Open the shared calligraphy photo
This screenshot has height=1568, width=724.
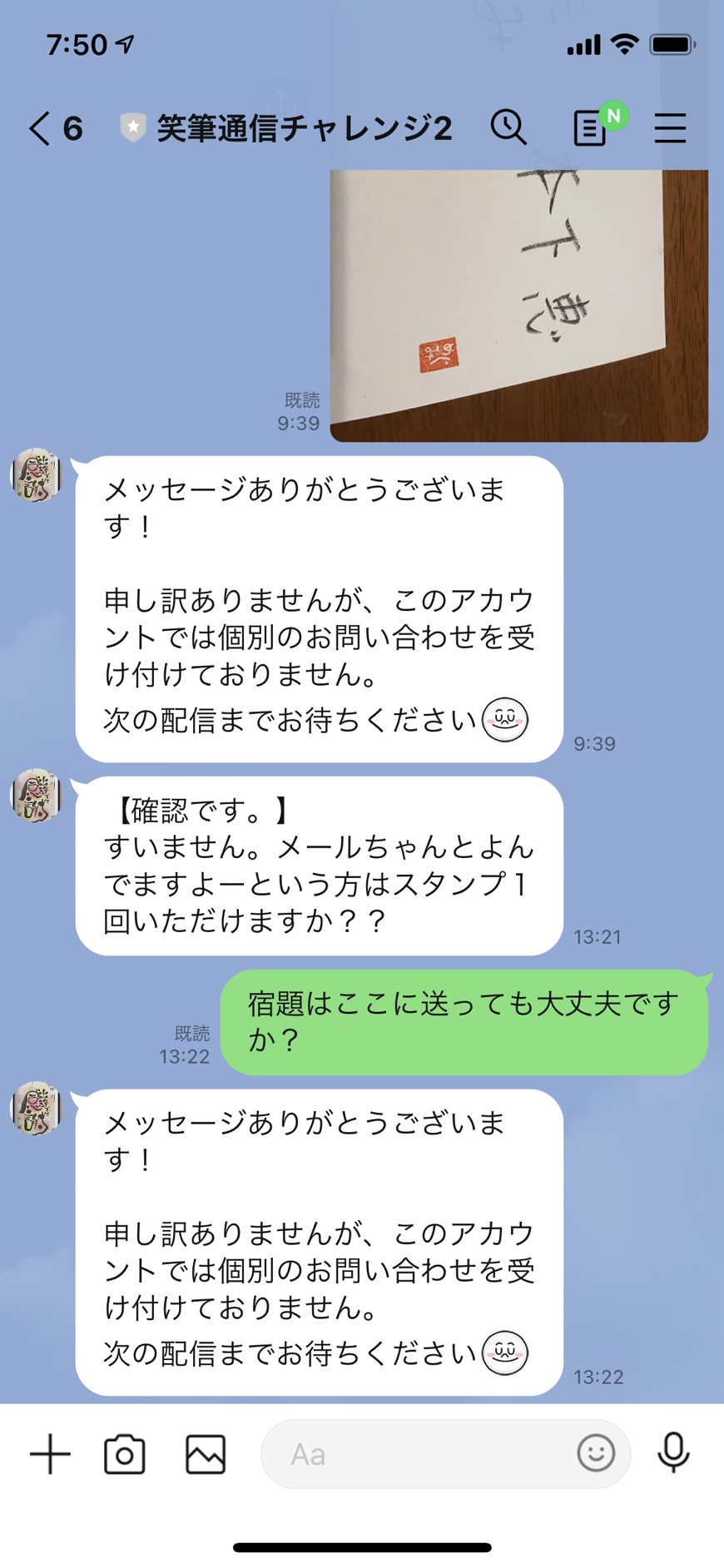coord(519,305)
